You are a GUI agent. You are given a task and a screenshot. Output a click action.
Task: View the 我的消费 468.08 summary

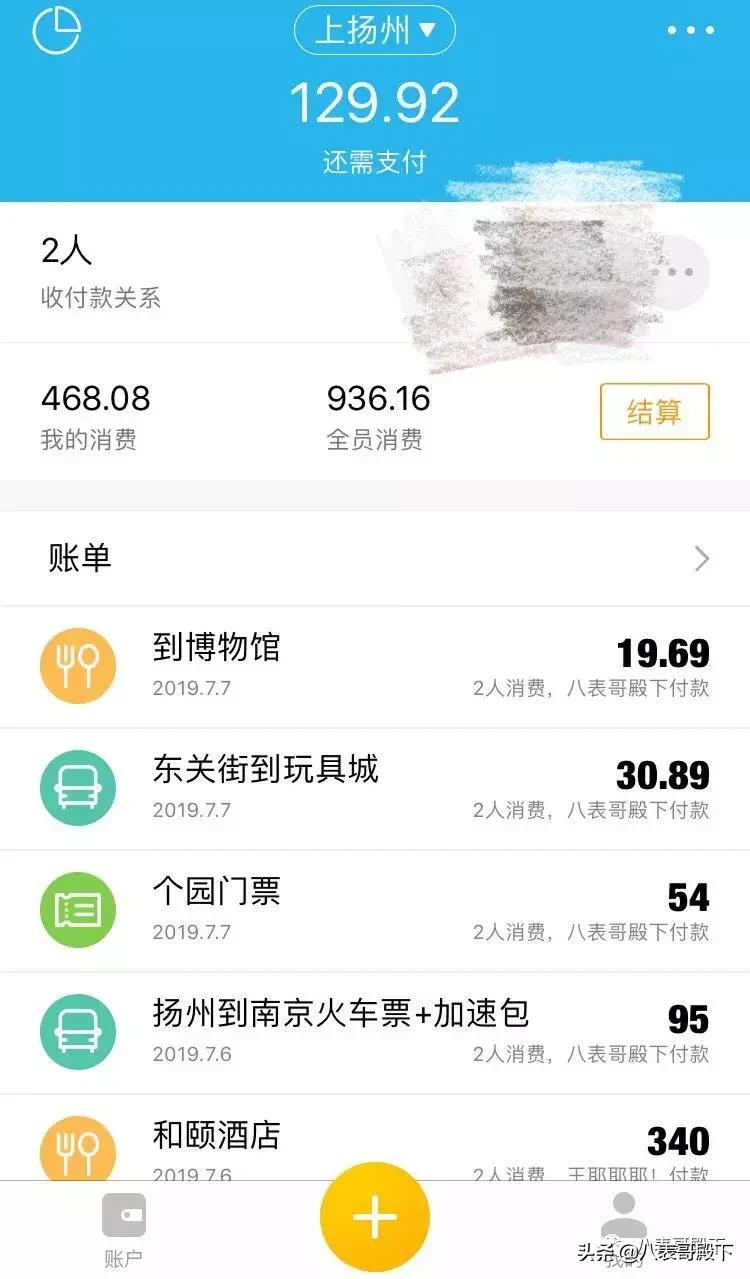click(96, 411)
